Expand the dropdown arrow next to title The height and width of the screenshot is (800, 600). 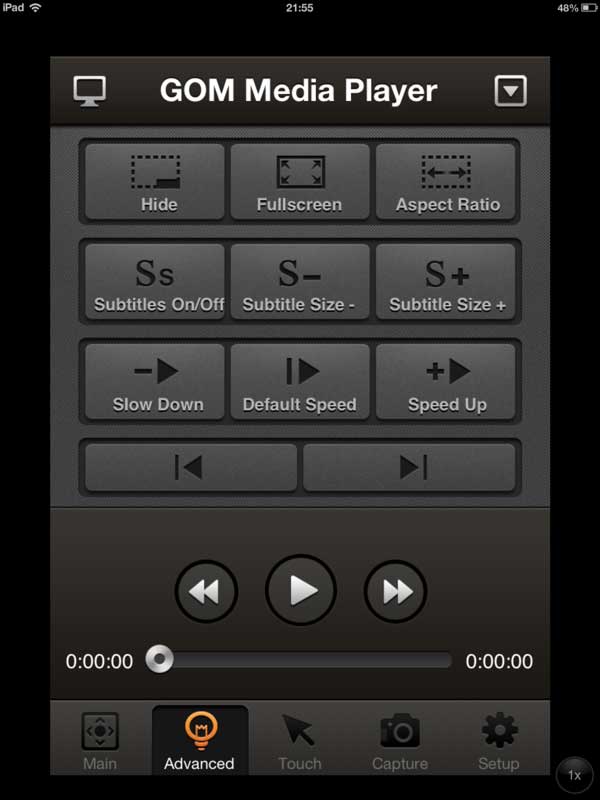510,91
